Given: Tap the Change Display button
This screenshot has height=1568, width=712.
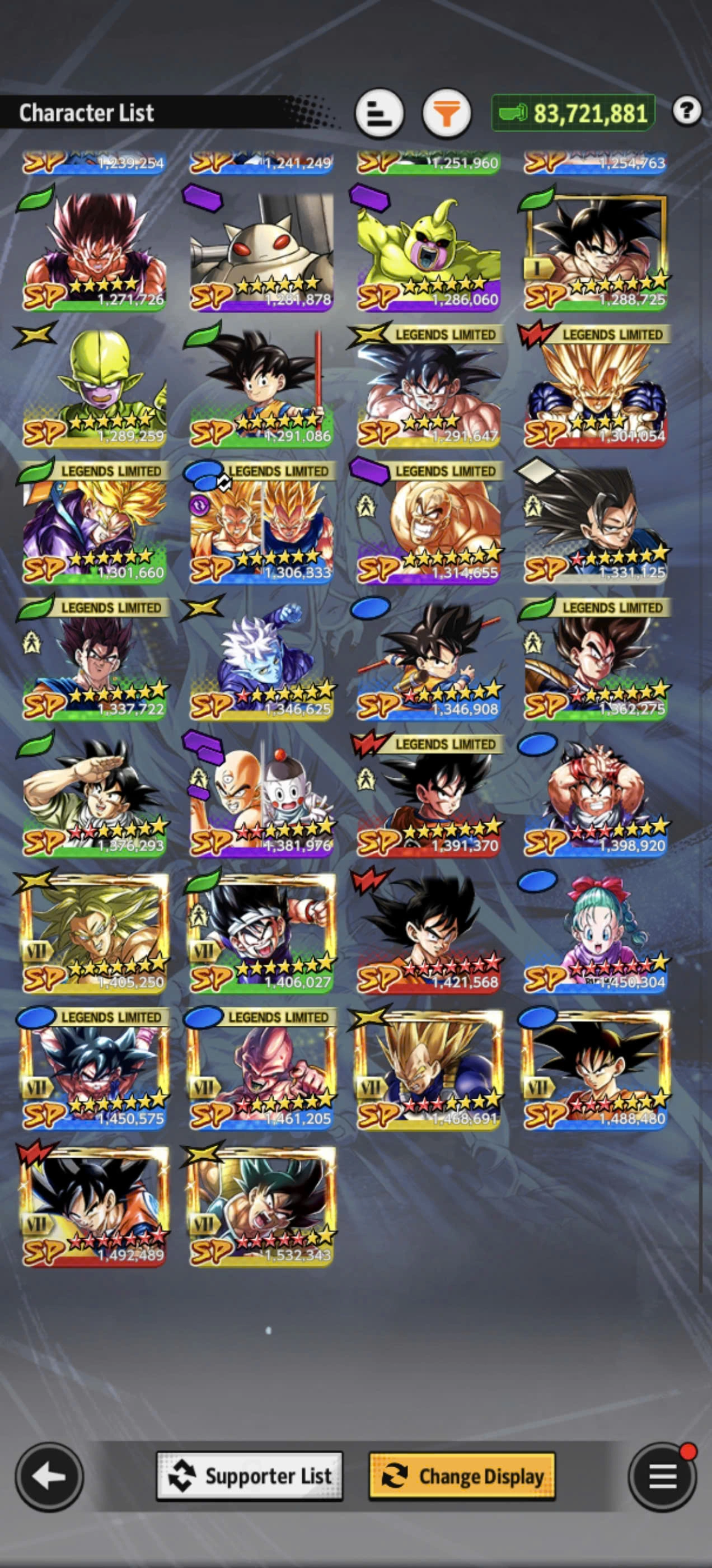Looking at the screenshot, I should click(x=462, y=1476).
